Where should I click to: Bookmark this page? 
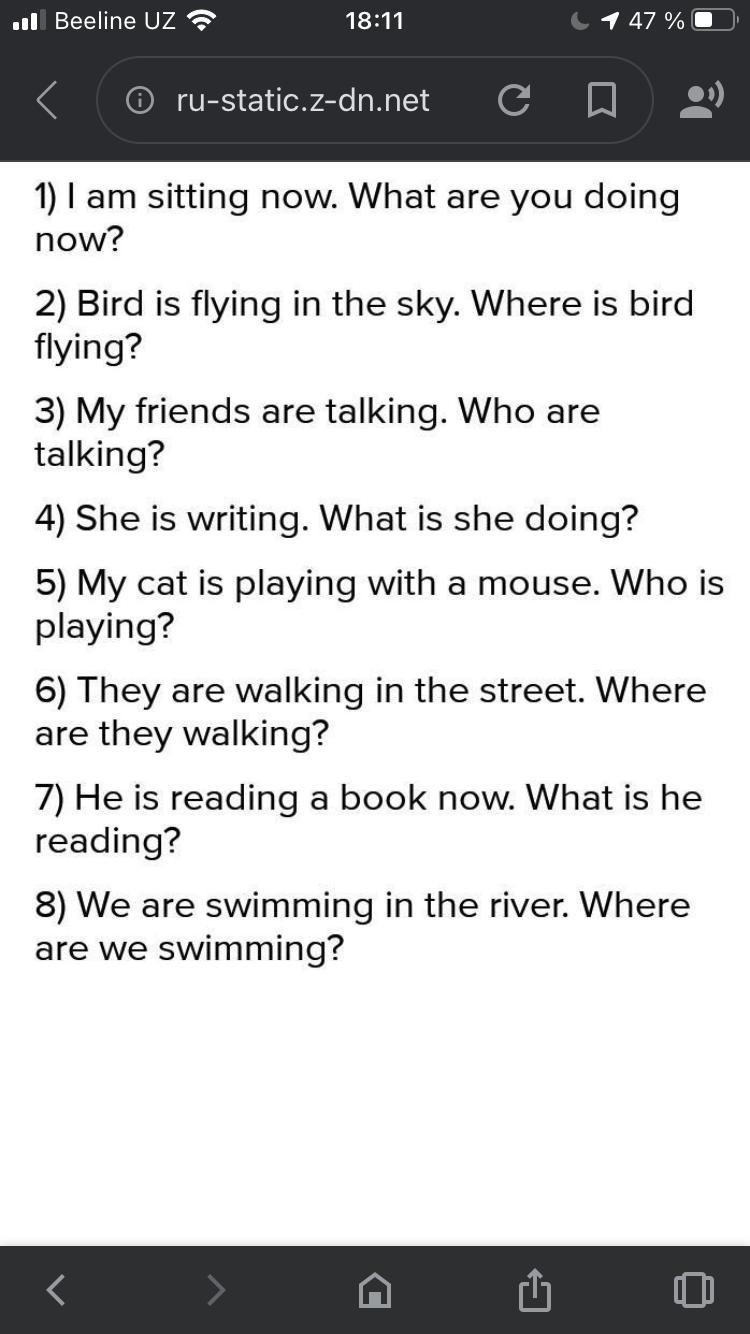tap(600, 100)
